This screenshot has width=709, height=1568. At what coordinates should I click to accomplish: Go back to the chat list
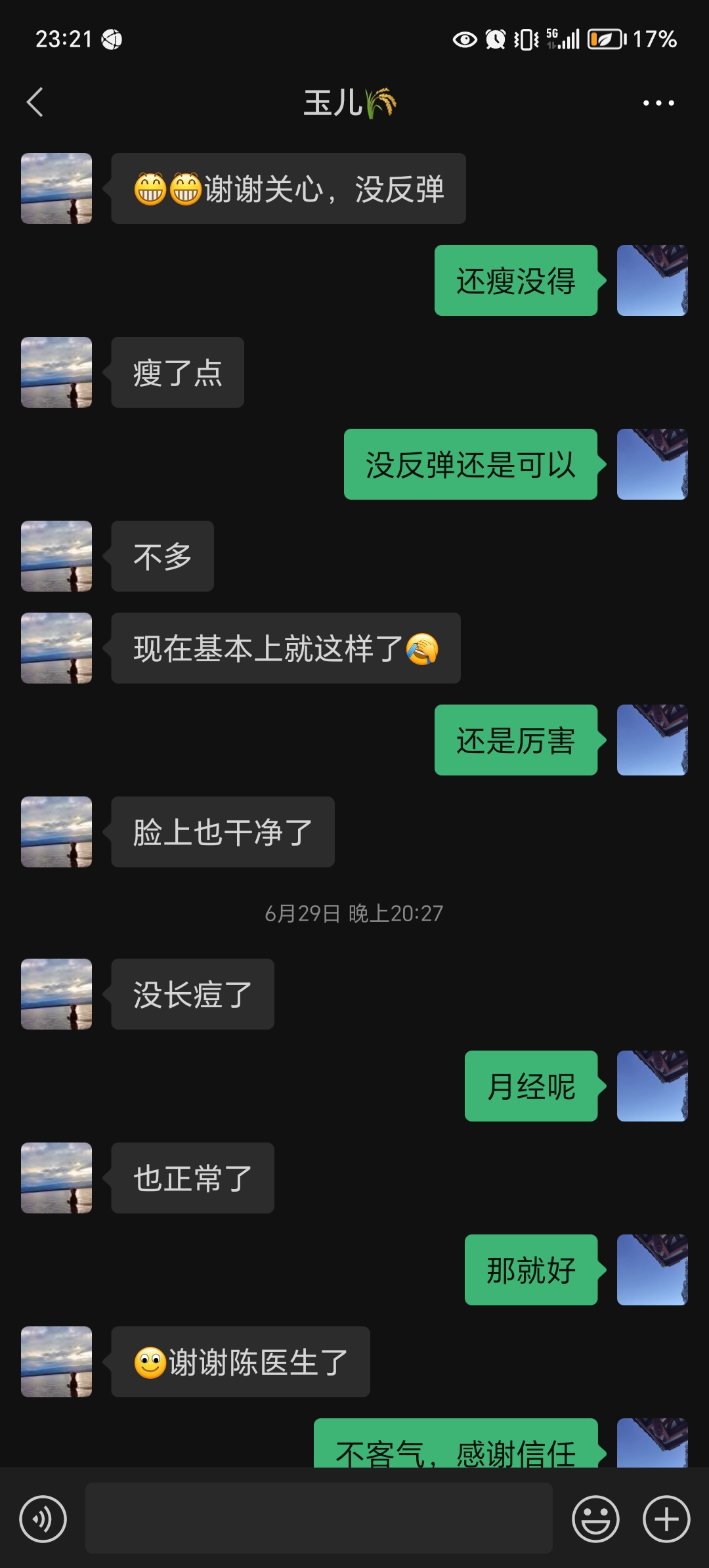tap(35, 102)
